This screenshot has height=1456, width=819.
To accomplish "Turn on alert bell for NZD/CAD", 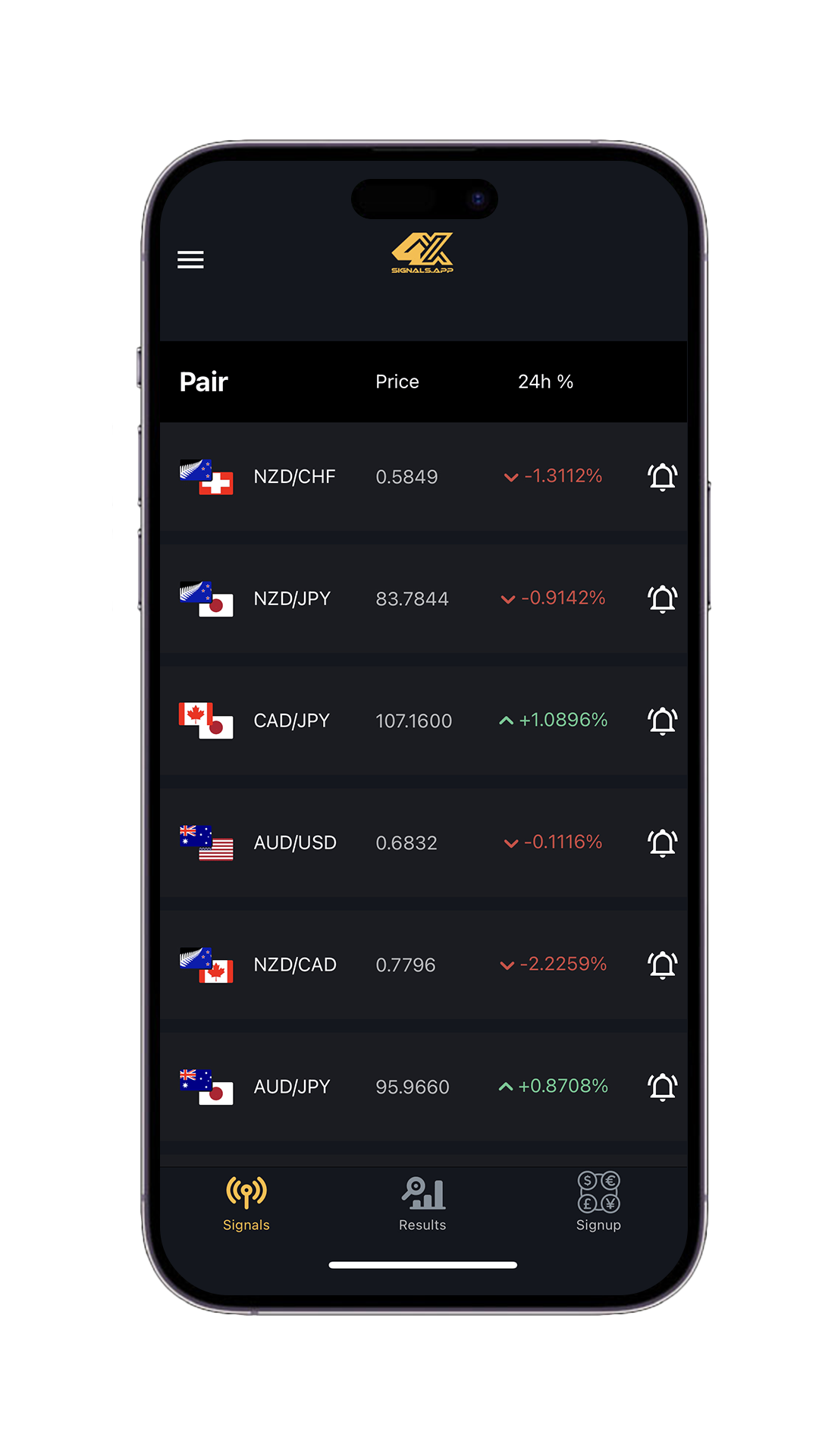I will pyautogui.click(x=662, y=965).
